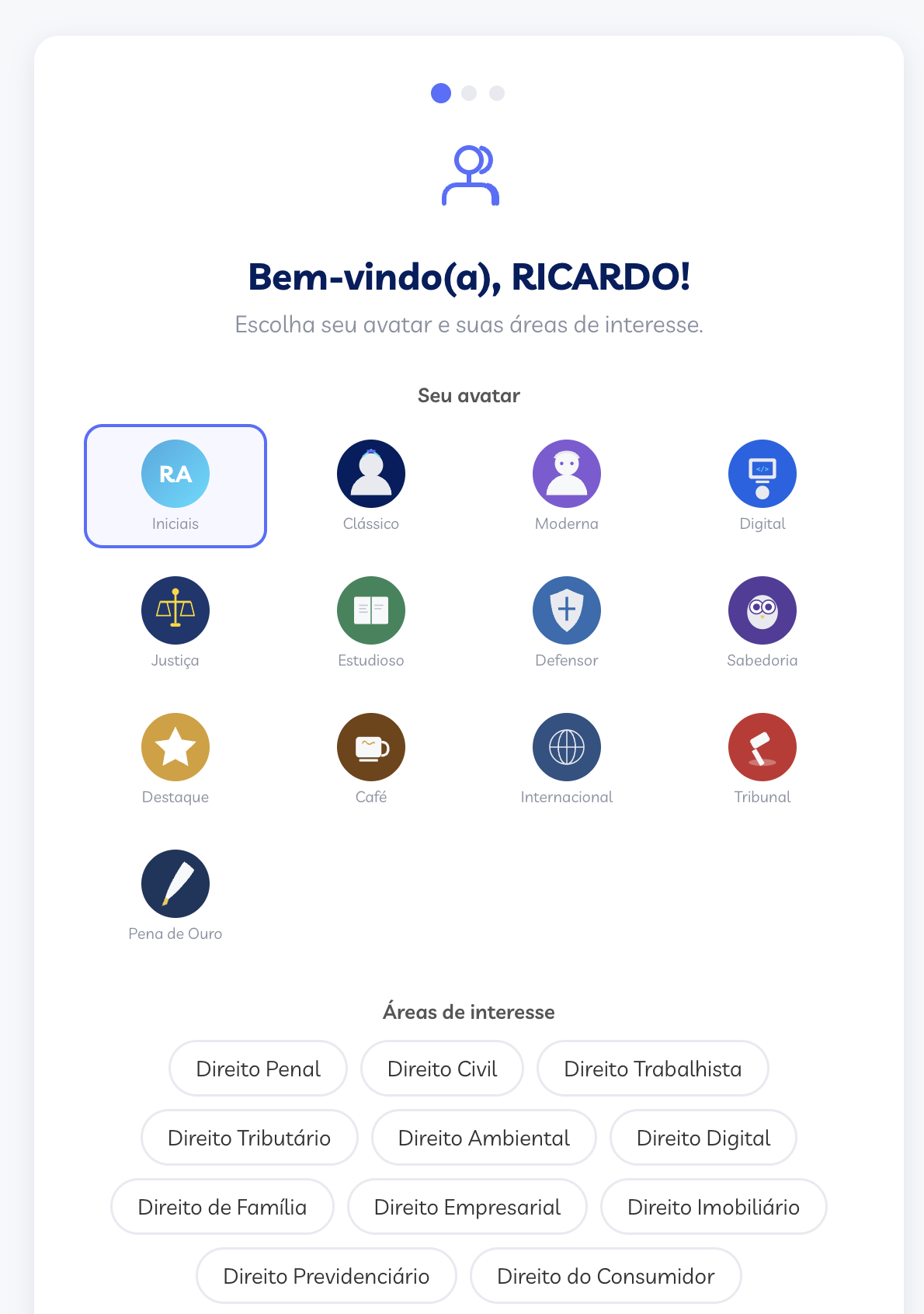
Task: Toggle the Direito Penal interest
Action: click(258, 1069)
